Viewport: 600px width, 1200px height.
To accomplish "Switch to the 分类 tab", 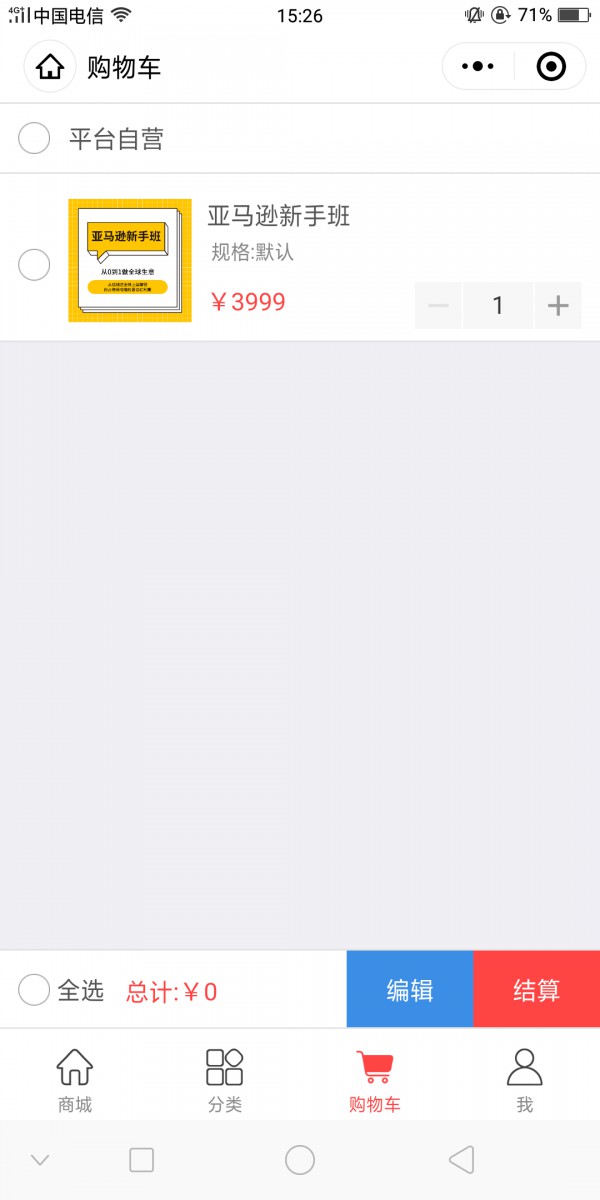I will point(225,1080).
